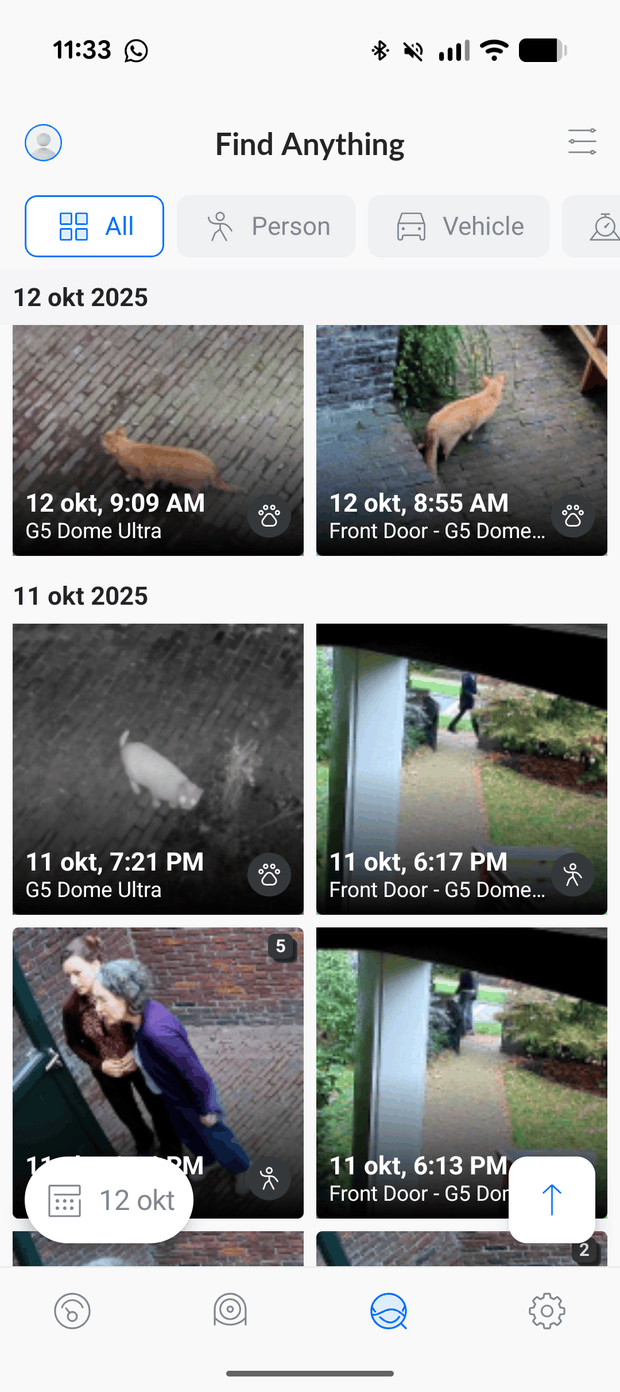Select the All filter chip
The width and height of the screenshot is (620, 1392).
pos(94,226)
